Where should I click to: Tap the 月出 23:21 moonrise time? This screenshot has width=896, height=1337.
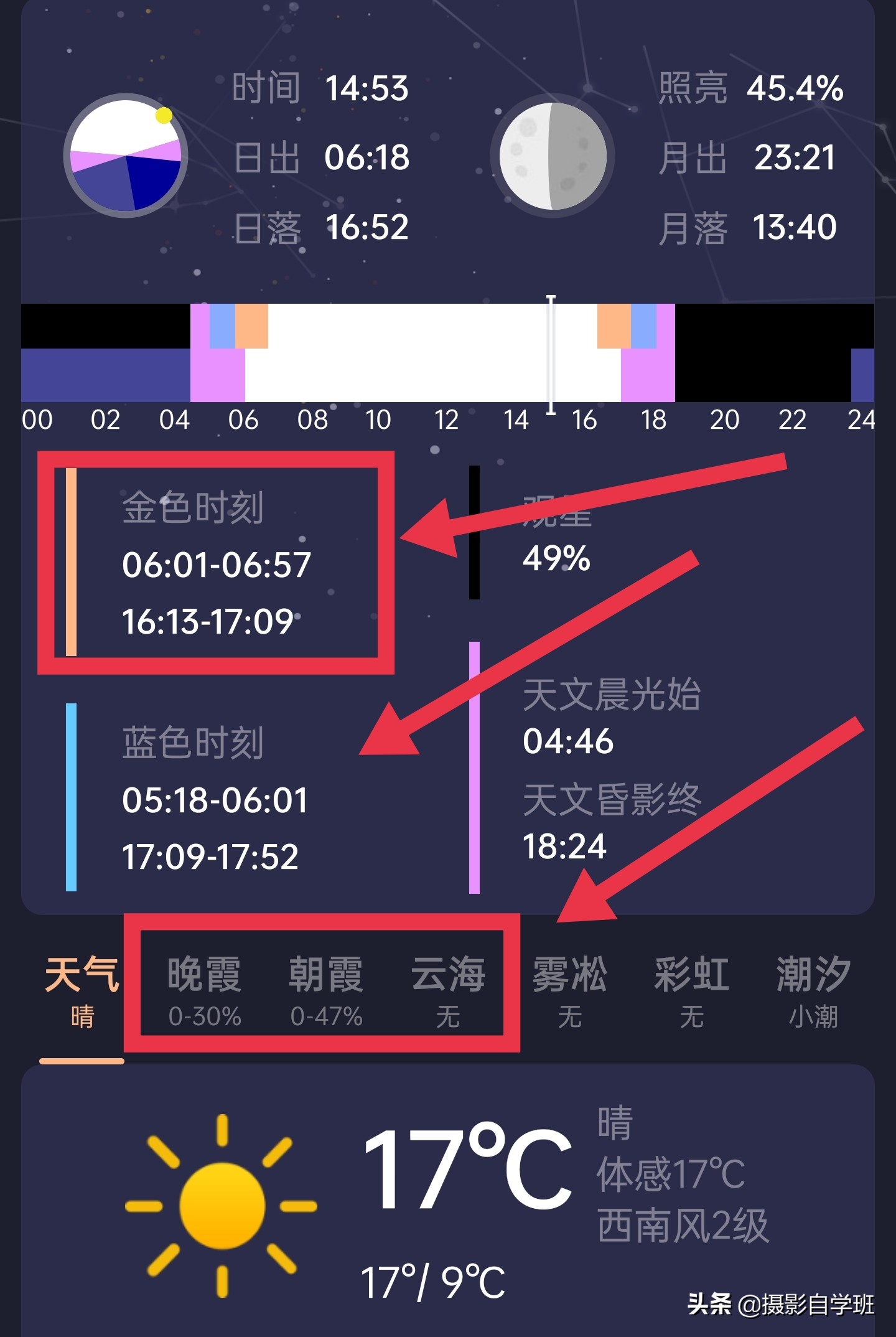click(793, 157)
